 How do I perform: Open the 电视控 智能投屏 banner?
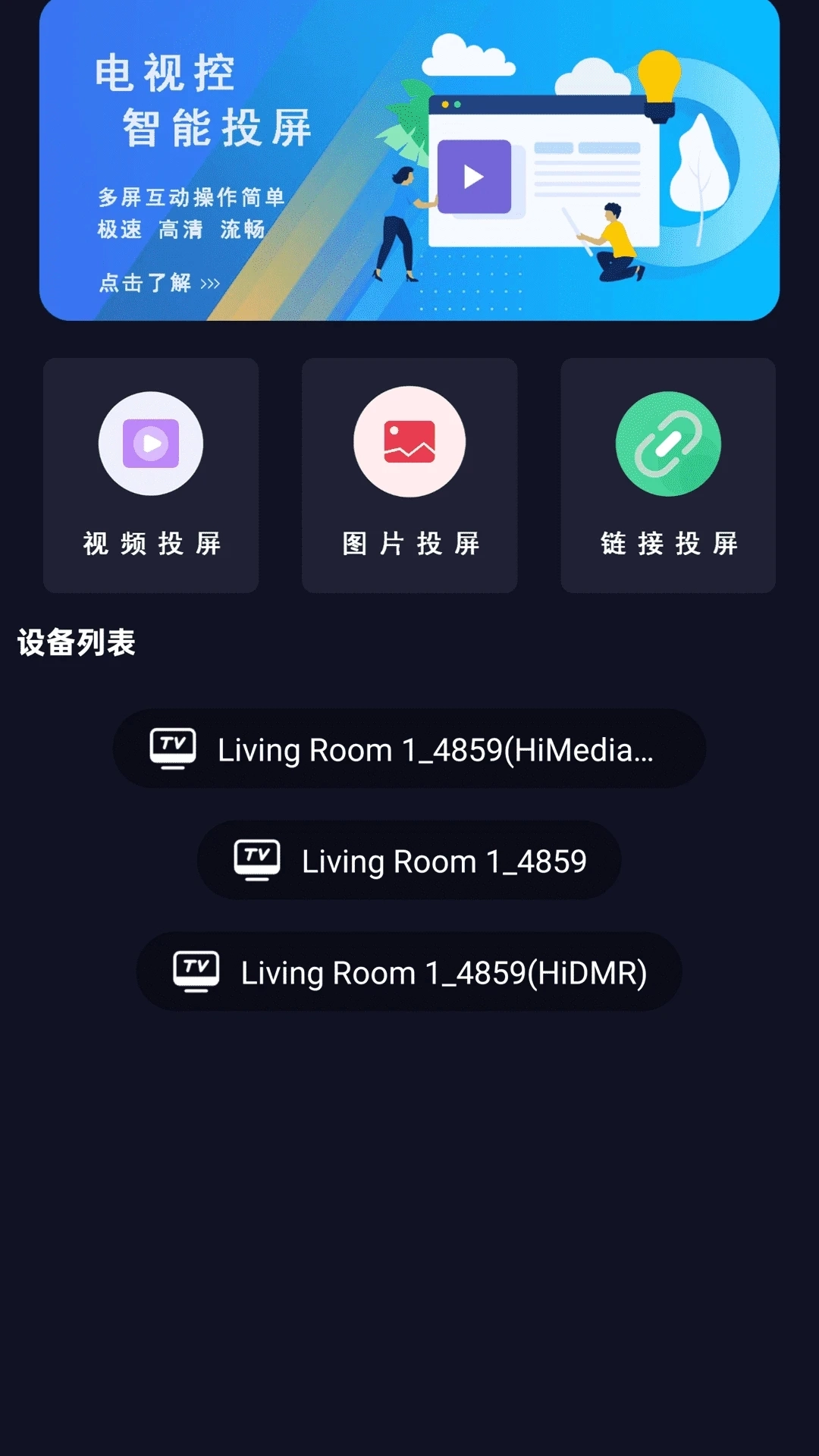click(409, 159)
